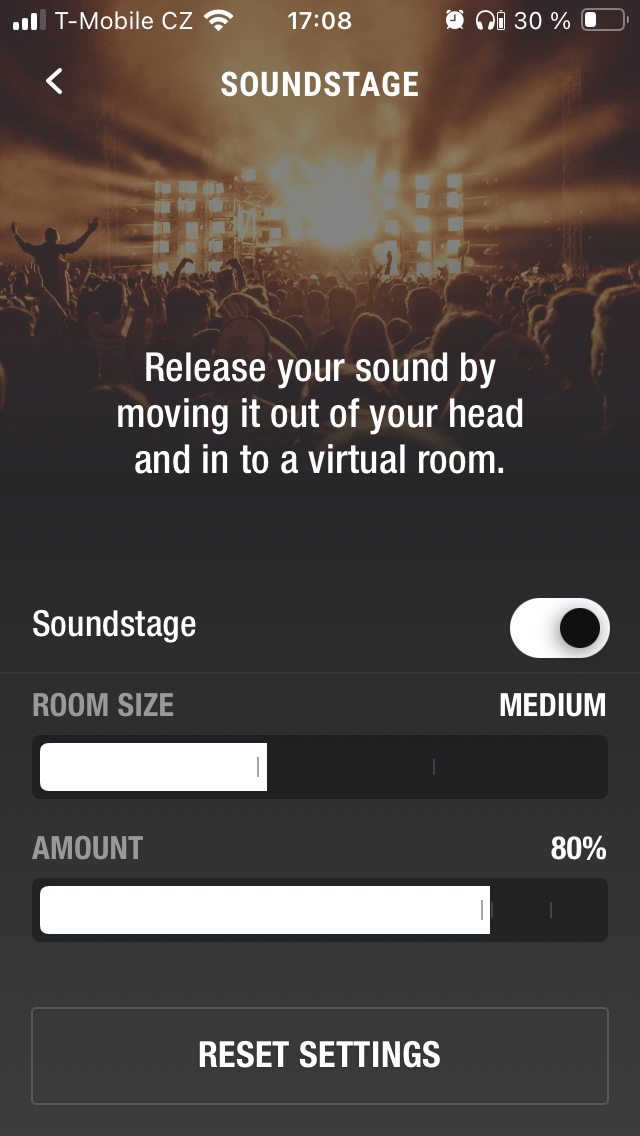The height and width of the screenshot is (1136, 640).
Task: Tap the Room Size slider bar
Action: point(320,767)
